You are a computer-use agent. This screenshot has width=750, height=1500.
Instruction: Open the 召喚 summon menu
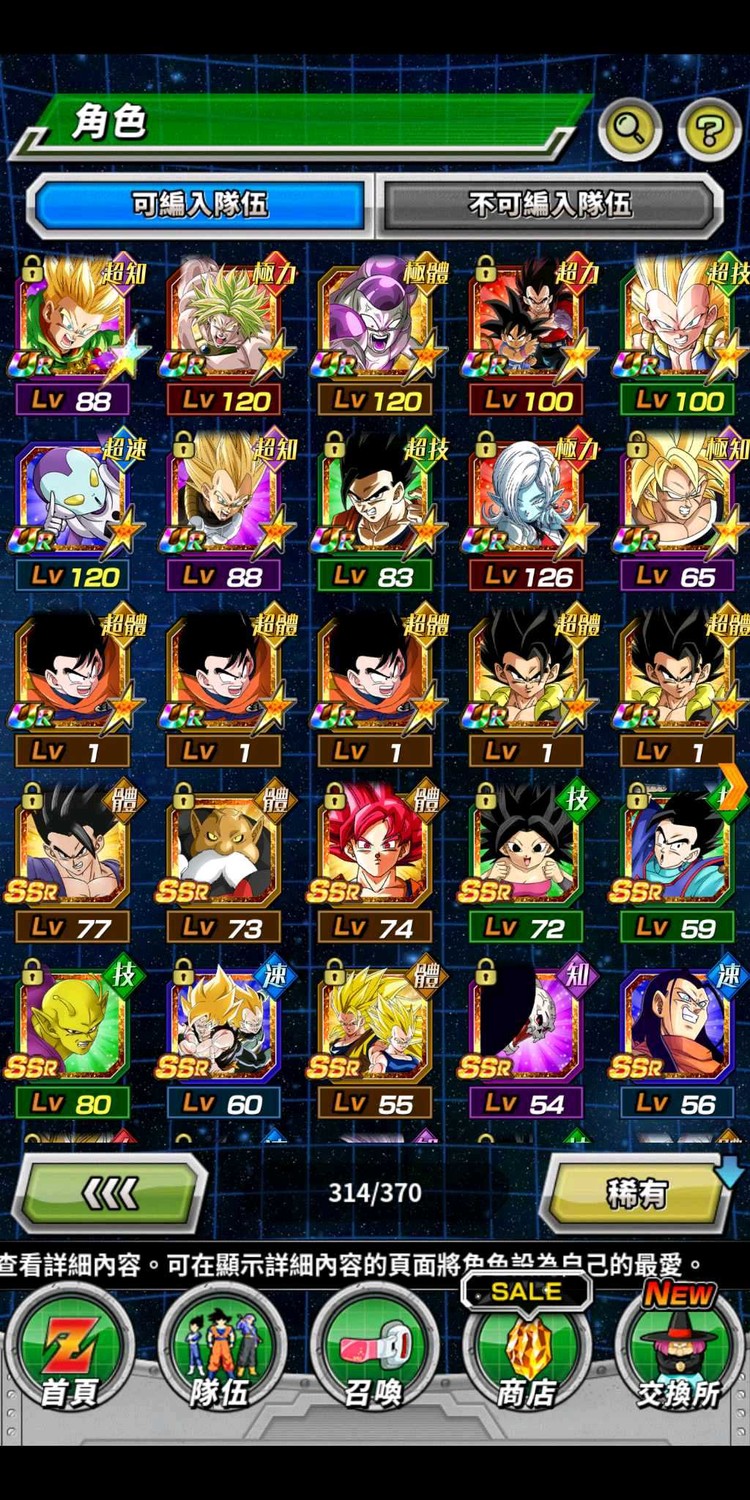pyautogui.click(x=374, y=1350)
